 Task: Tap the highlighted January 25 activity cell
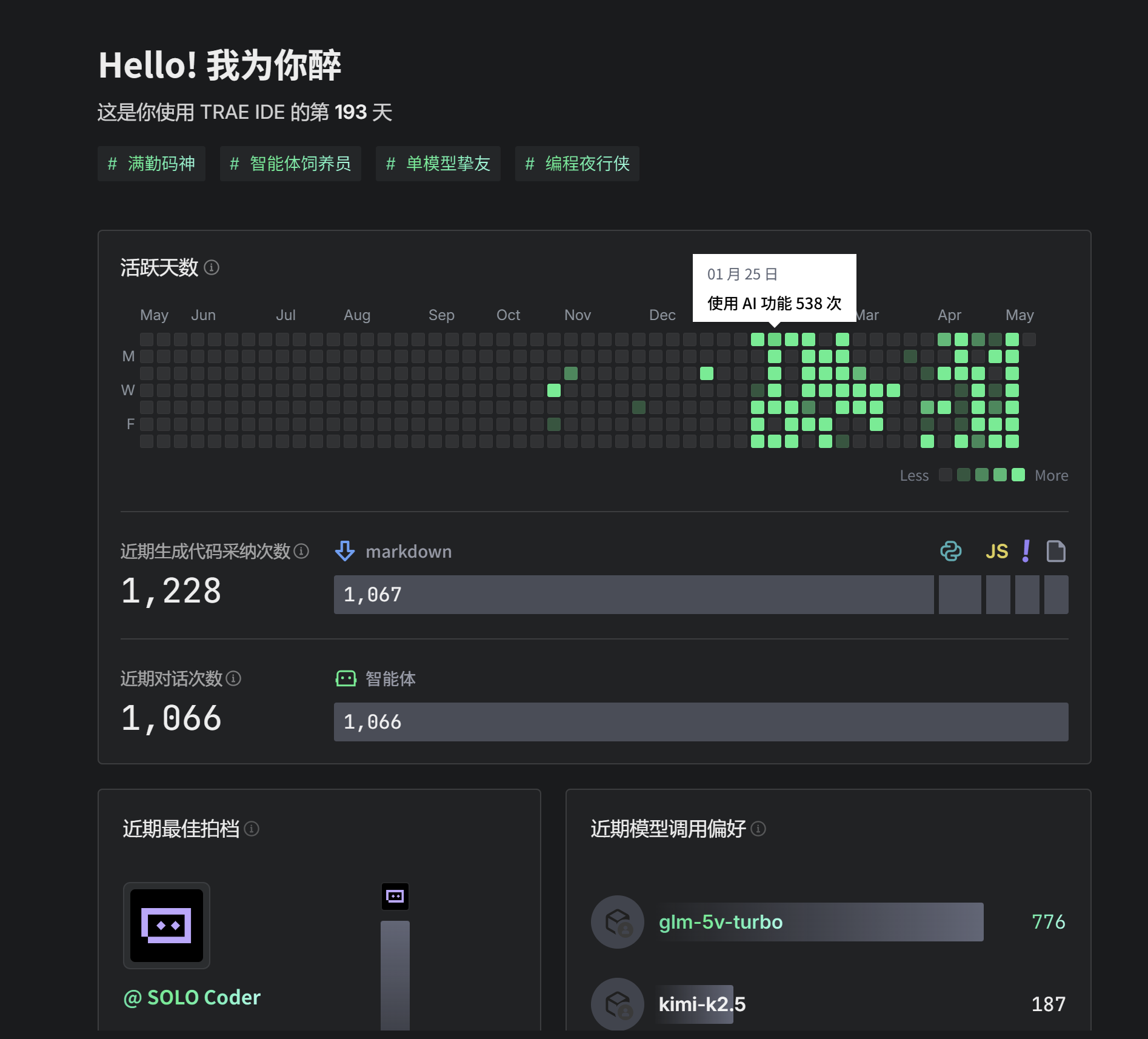pos(775,339)
